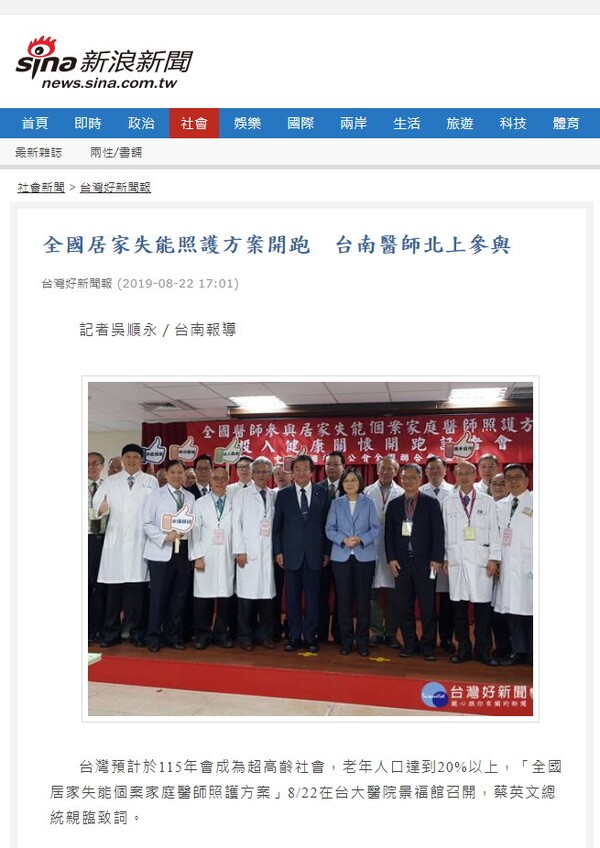This screenshot has width=600, height=848.
Task: Open the 政治 section
Action: [141, 123]
